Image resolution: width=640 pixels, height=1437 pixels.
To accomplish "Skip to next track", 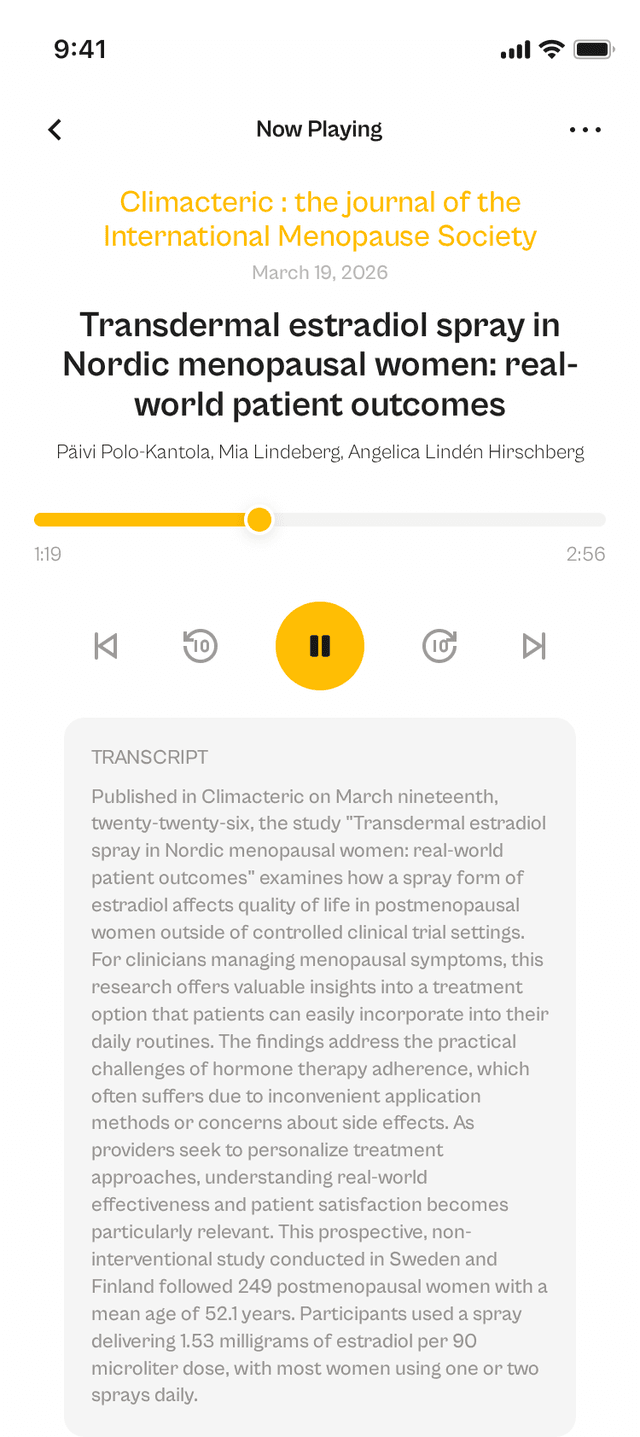I will (x=534, y=646).
